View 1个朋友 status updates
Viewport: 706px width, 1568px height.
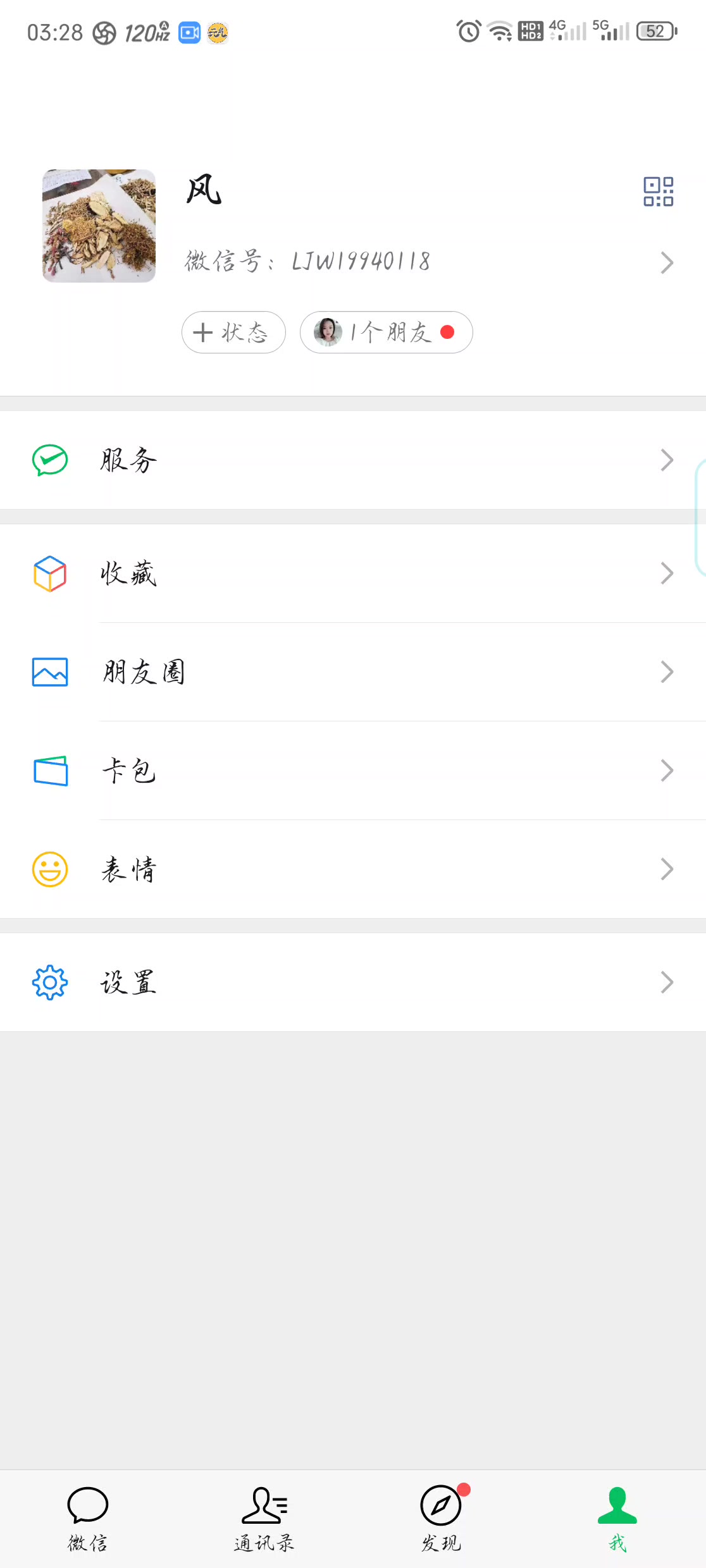coord(387,332)
